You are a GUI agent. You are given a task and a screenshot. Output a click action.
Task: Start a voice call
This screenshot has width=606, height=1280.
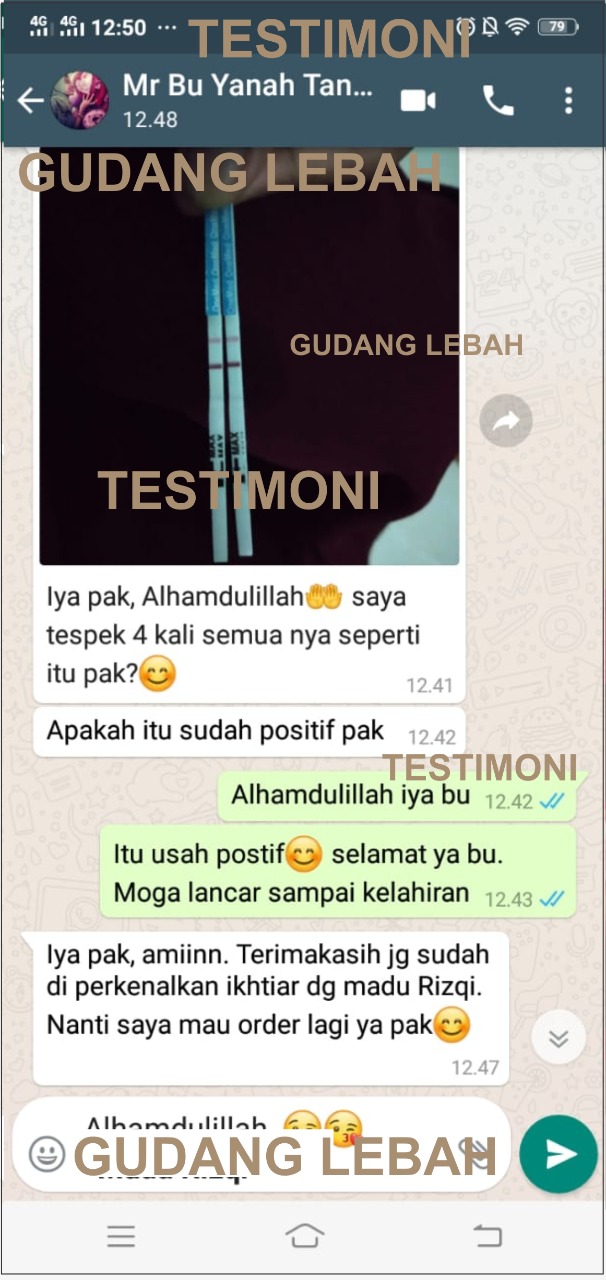tap(497, 100)
